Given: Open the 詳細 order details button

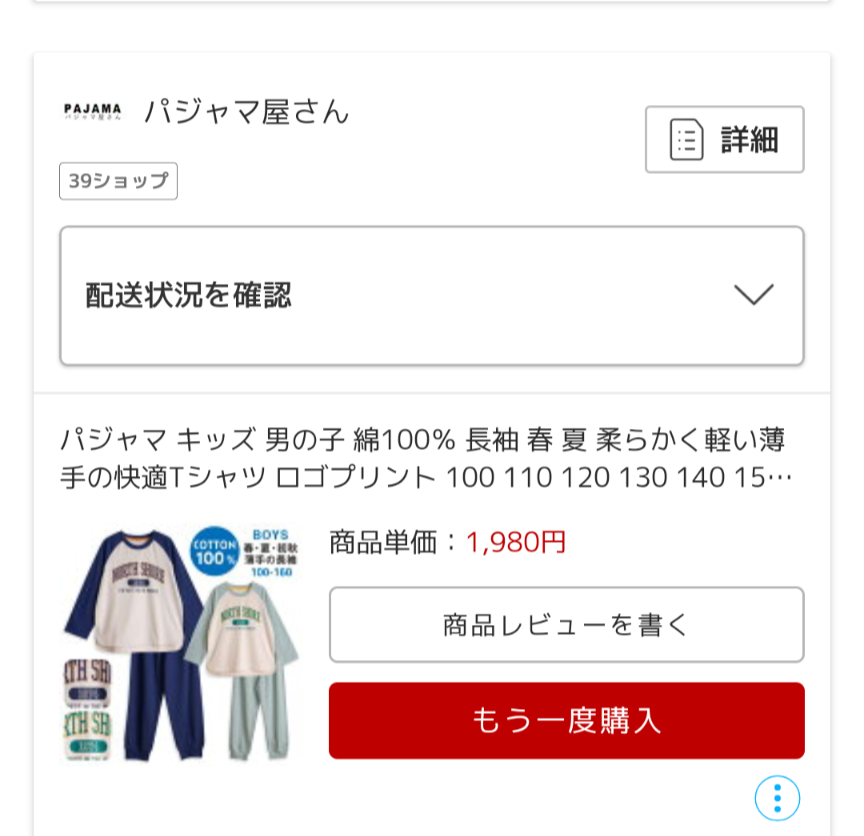Looking at the screenshot, I should (x=724, y=140).
